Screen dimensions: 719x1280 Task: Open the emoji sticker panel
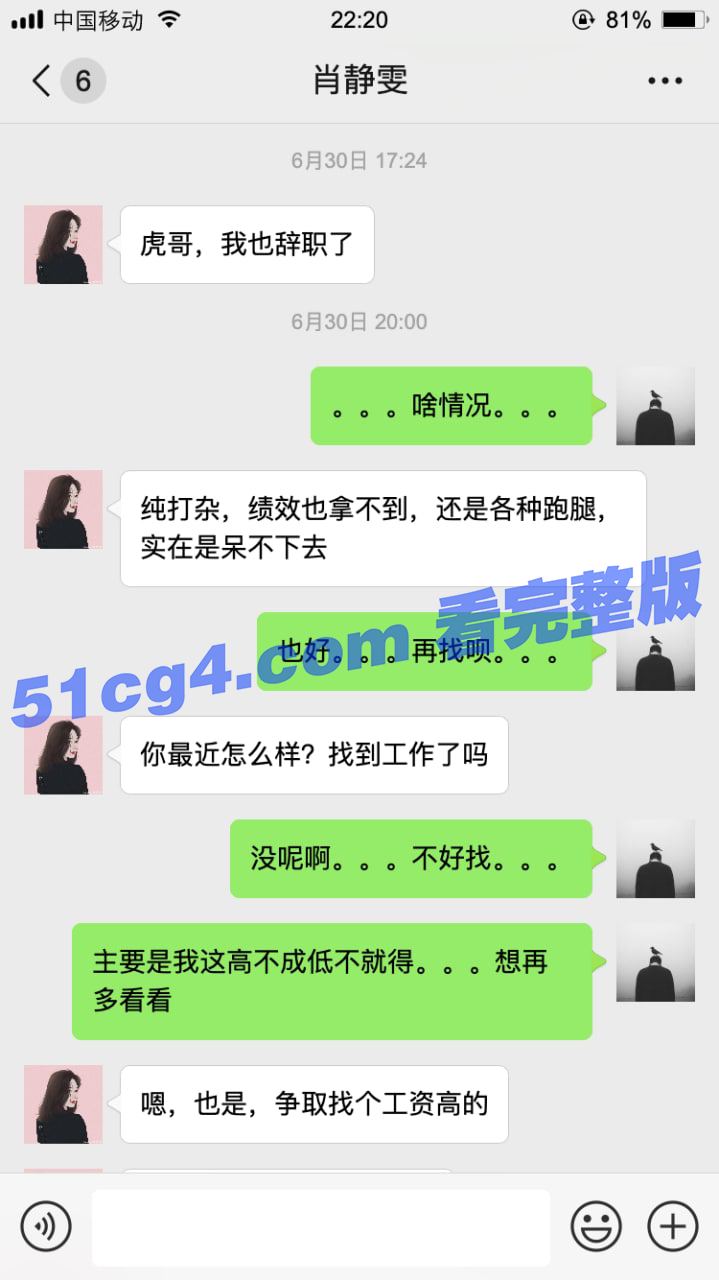(x=596, y=1226)
